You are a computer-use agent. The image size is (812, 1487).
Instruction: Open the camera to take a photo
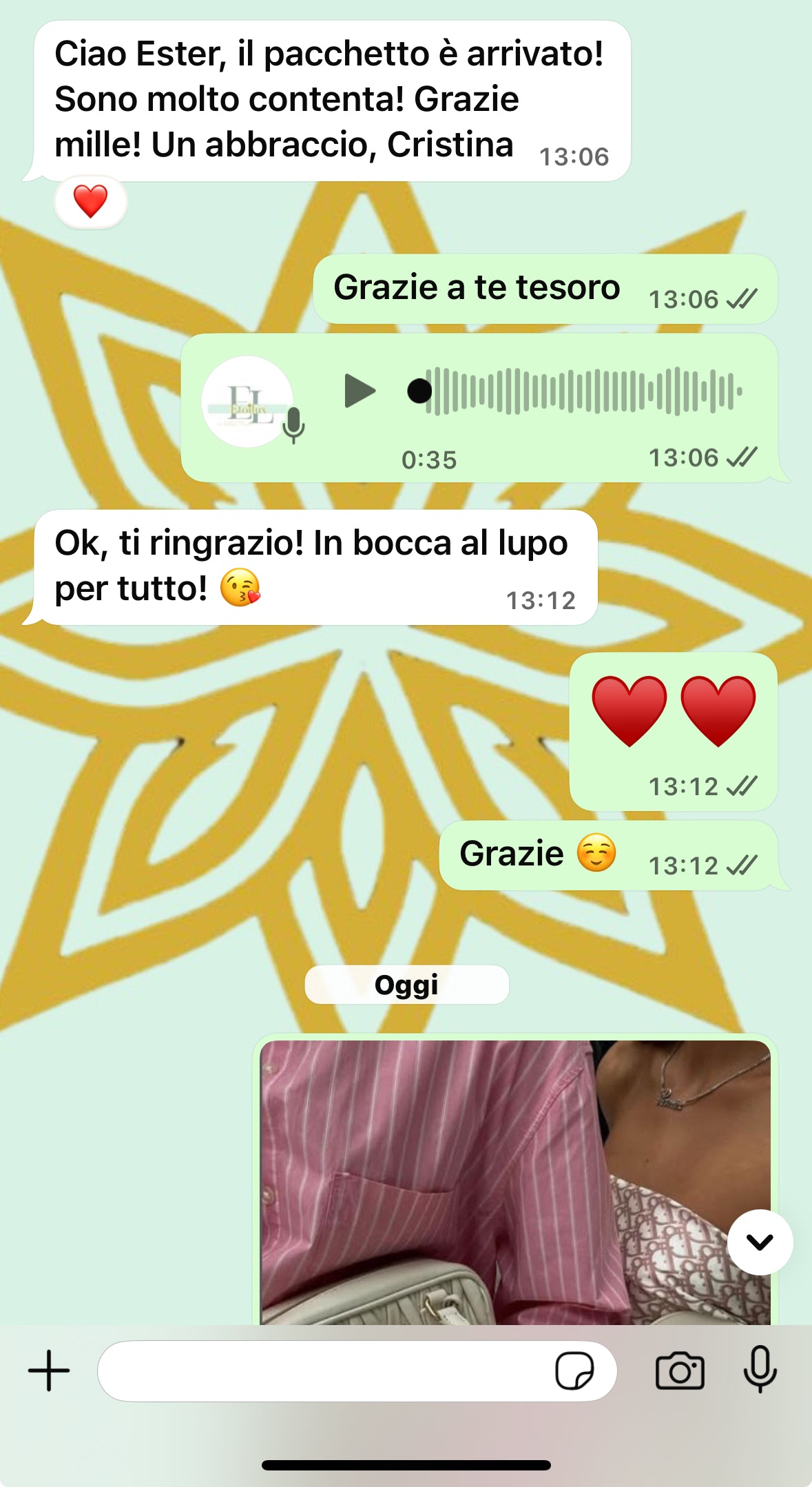coord(680,1371)
